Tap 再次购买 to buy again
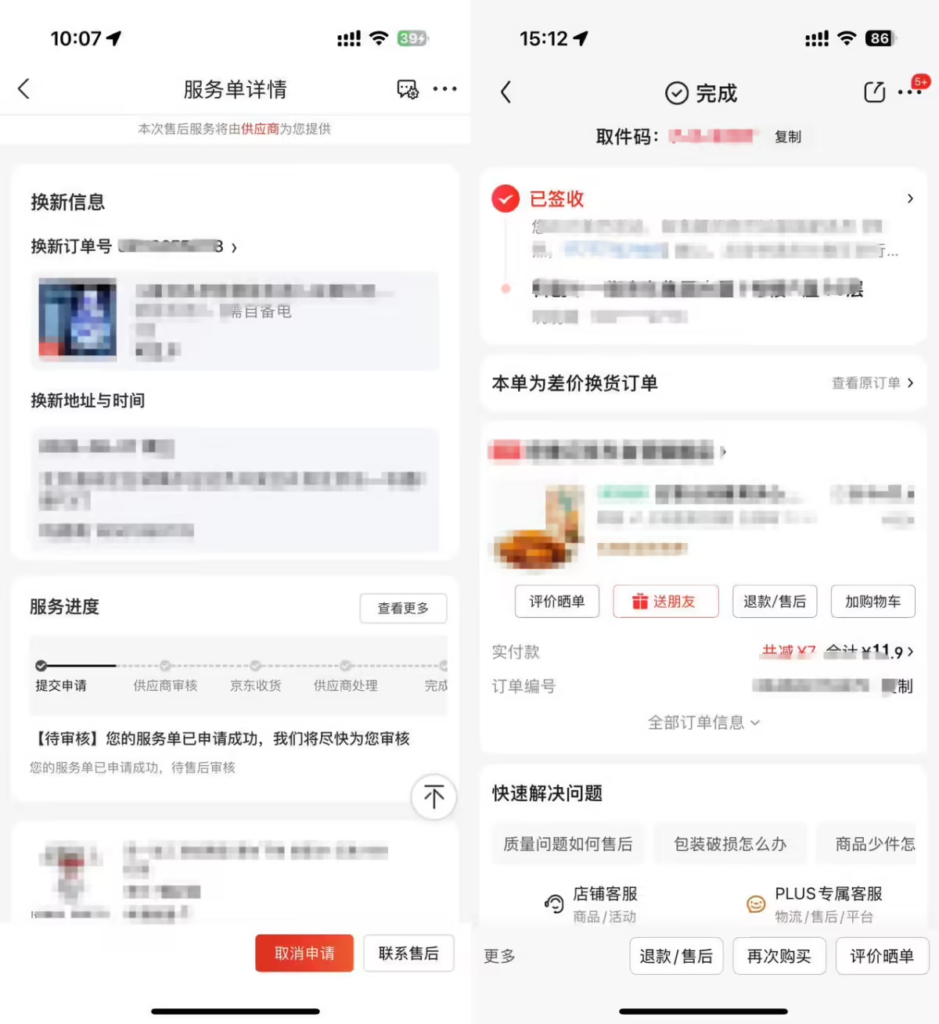939x1024 pixels. tap(779, 956)
